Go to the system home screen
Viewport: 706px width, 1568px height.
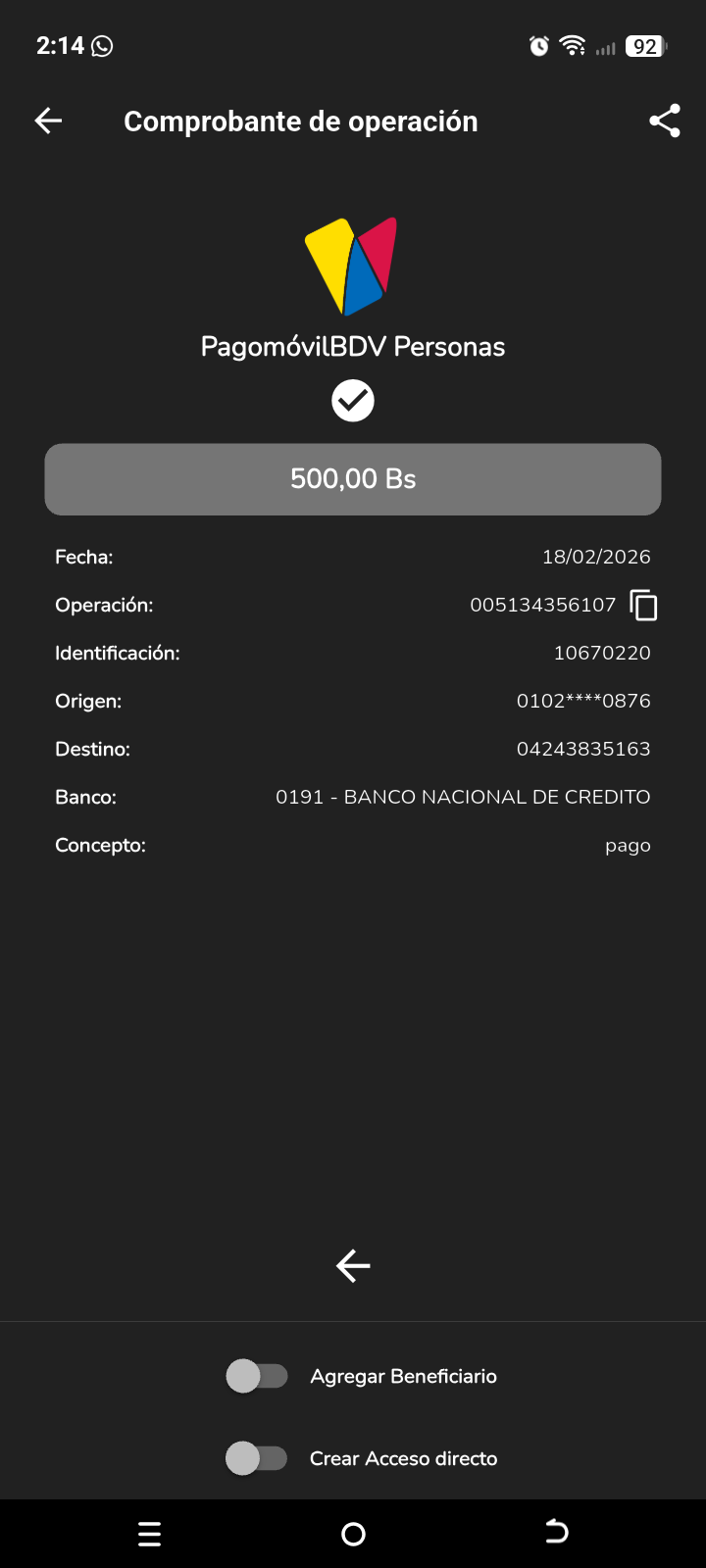[x=353, y=1534]
